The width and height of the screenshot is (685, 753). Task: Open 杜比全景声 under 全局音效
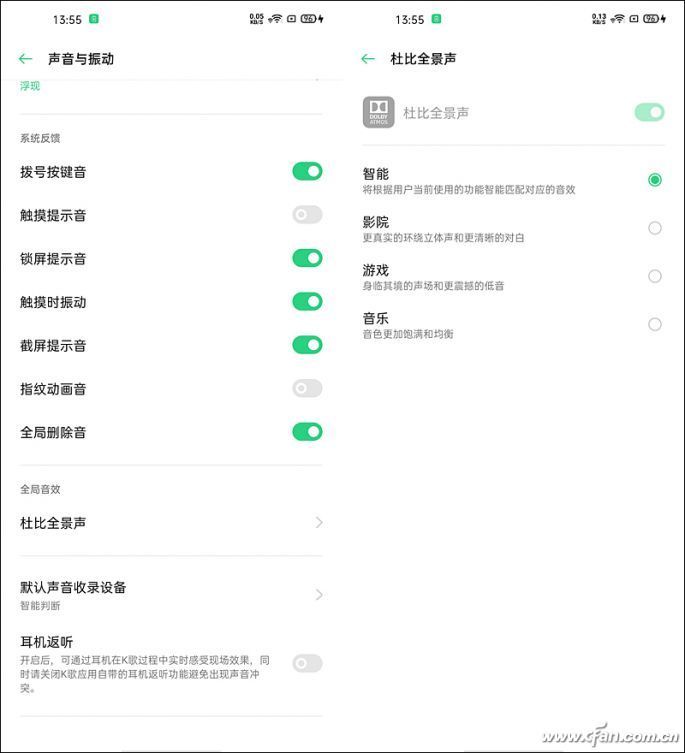(x=170, y=522)
